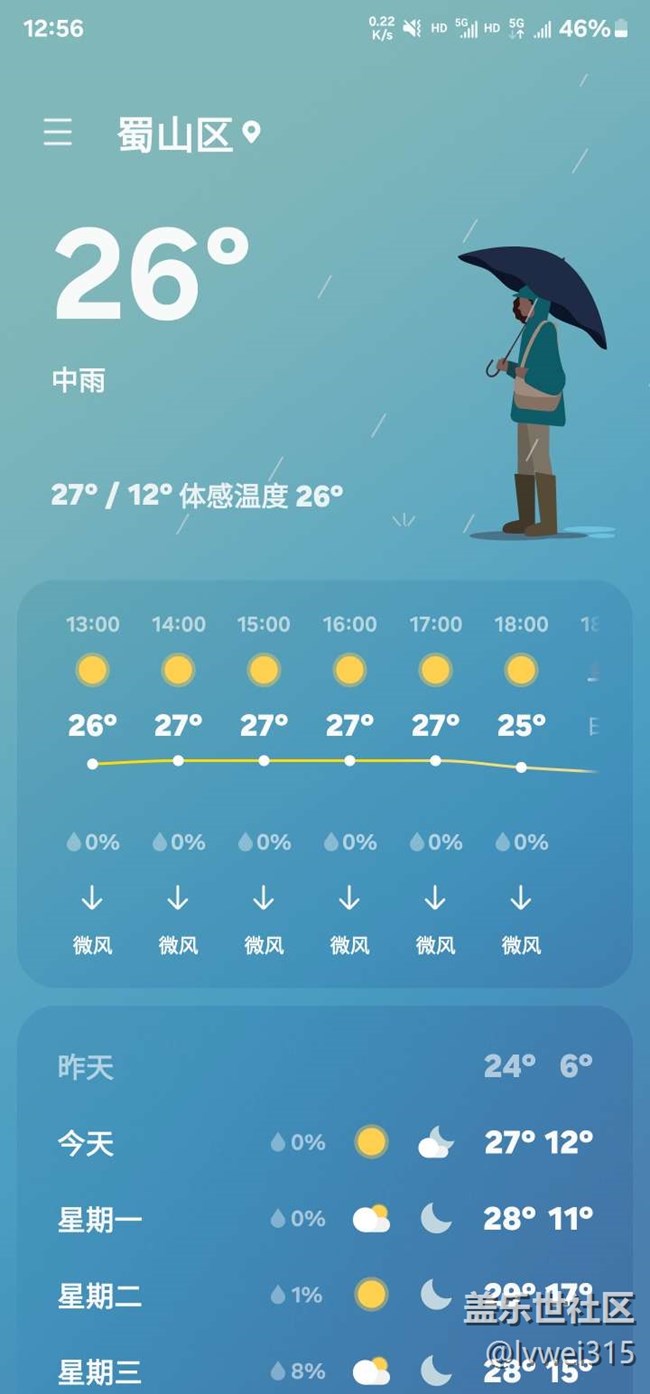Open the hourly forecast card
Image resolution: width=650 pixels, height=1394 pixels.
tap(325, 784)
